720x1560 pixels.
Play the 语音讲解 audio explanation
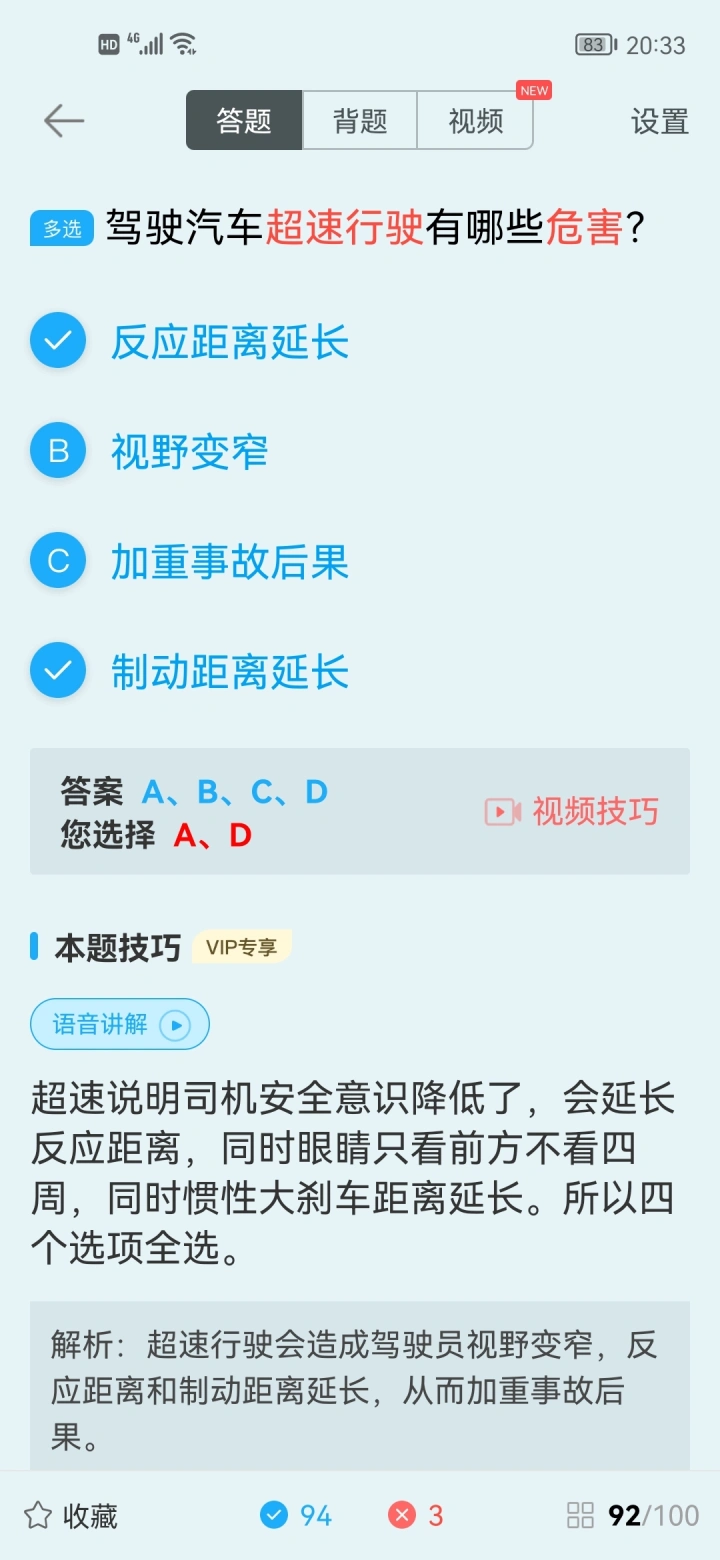coord(120,1024)
